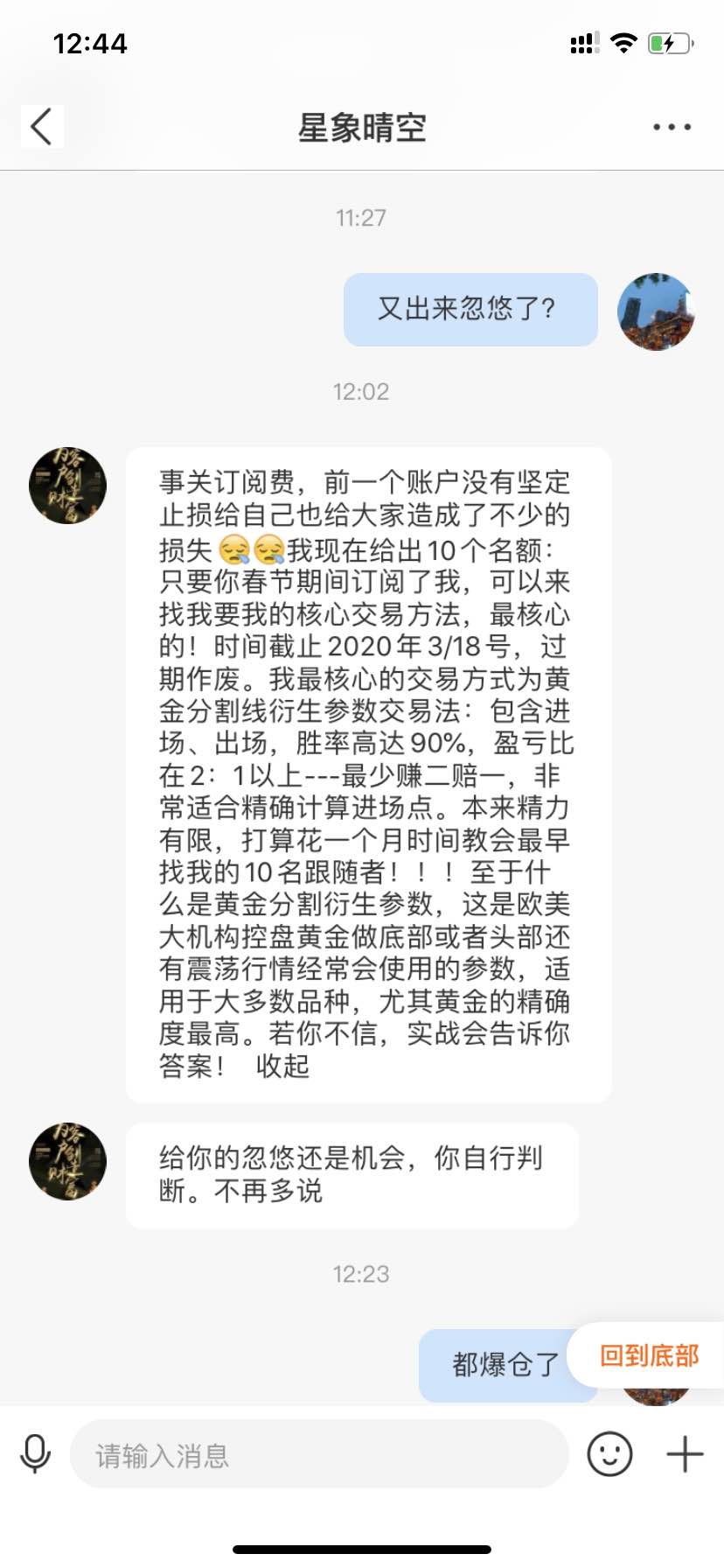
Task: Tap the microphone voice input icon
Action: click(x=35, y=1454)
